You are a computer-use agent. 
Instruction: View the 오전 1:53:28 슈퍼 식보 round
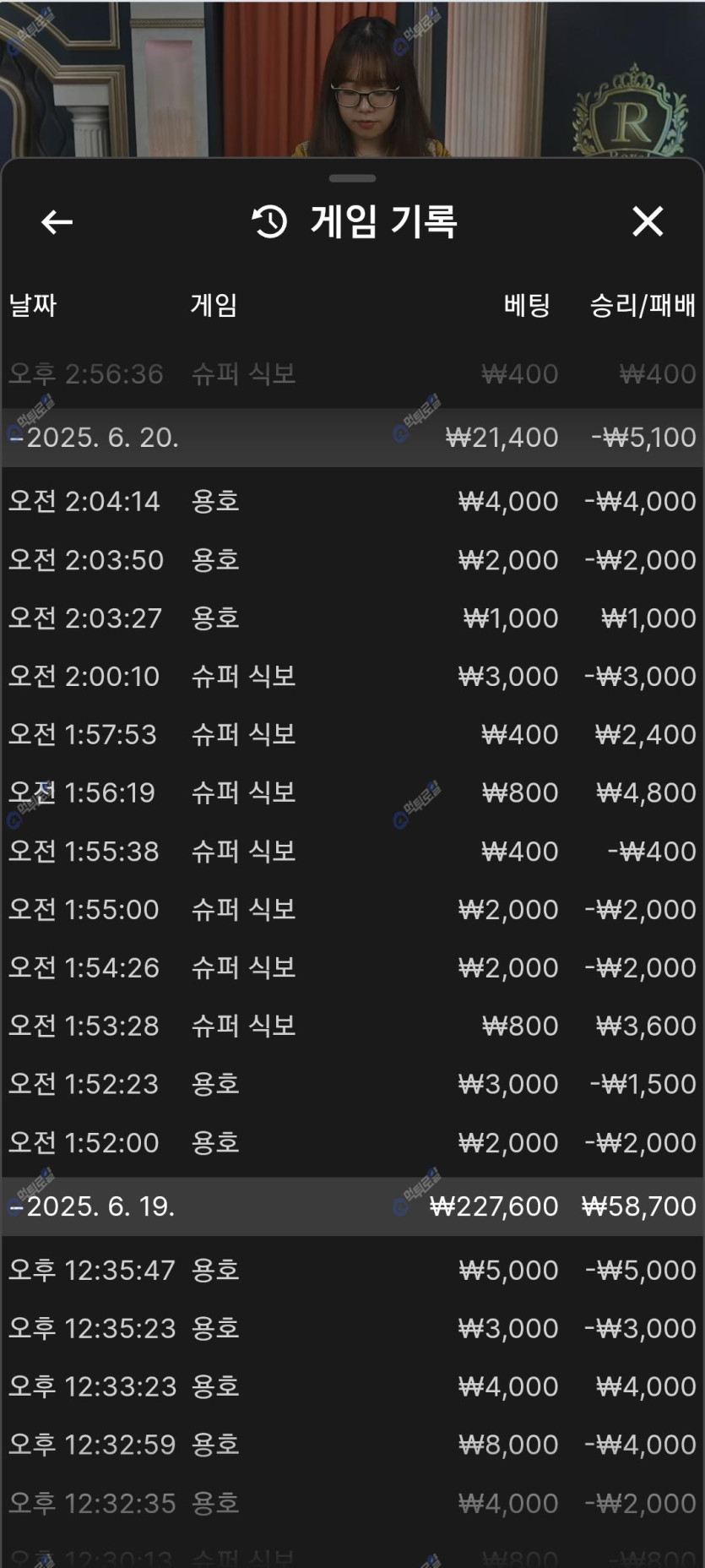click(352, 1026)
